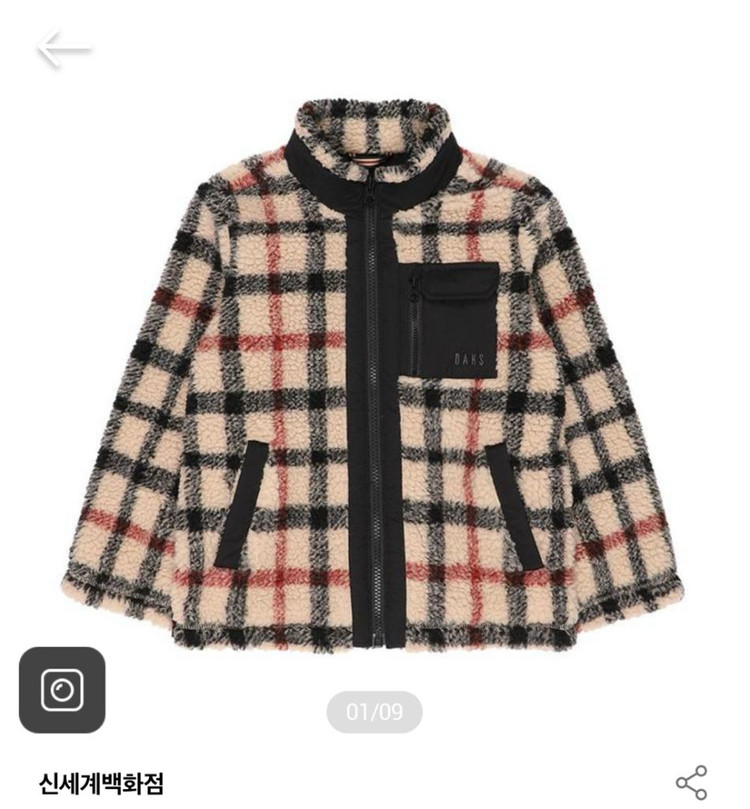The width and height of the screenshot is (750, 809).
Task: Share this product via the share icon
Action: 691,782
